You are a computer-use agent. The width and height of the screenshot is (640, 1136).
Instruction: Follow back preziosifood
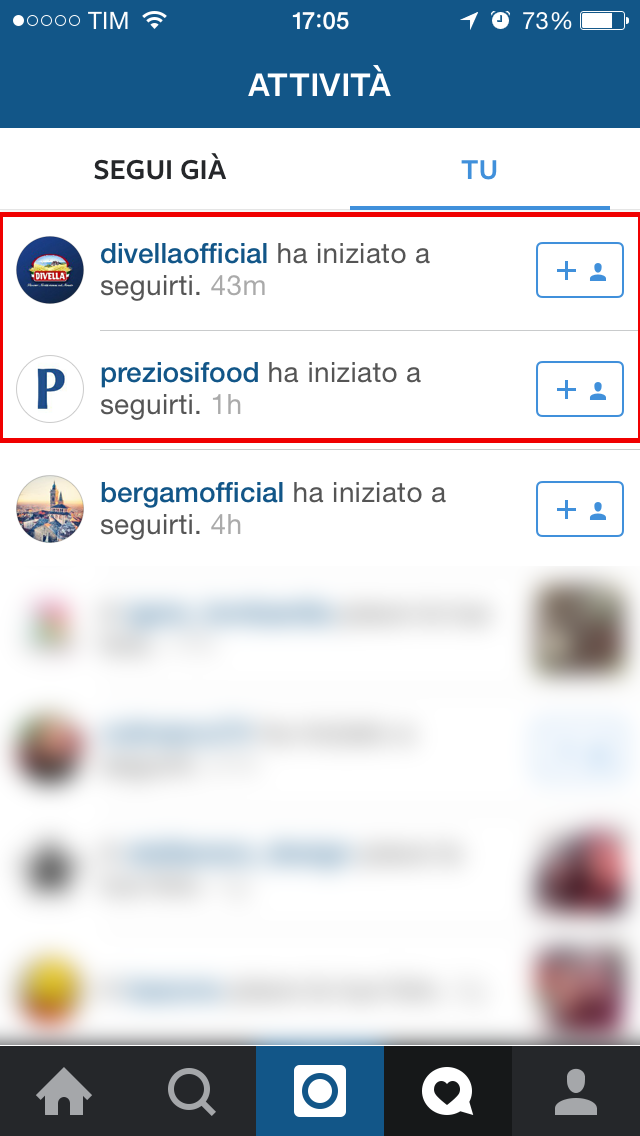(580, 389)
